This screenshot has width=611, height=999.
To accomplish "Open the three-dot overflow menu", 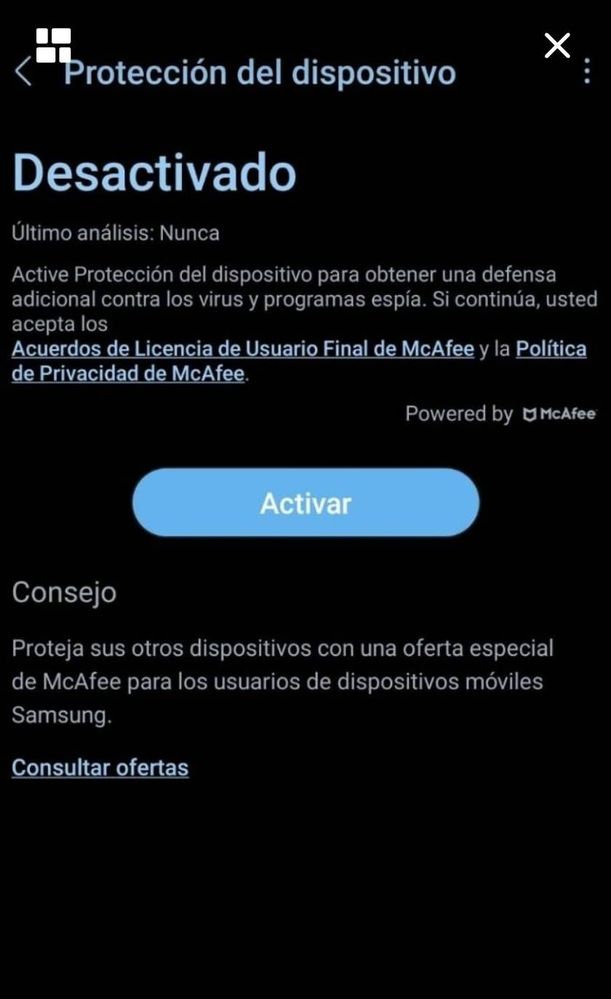I will (586, 71).
